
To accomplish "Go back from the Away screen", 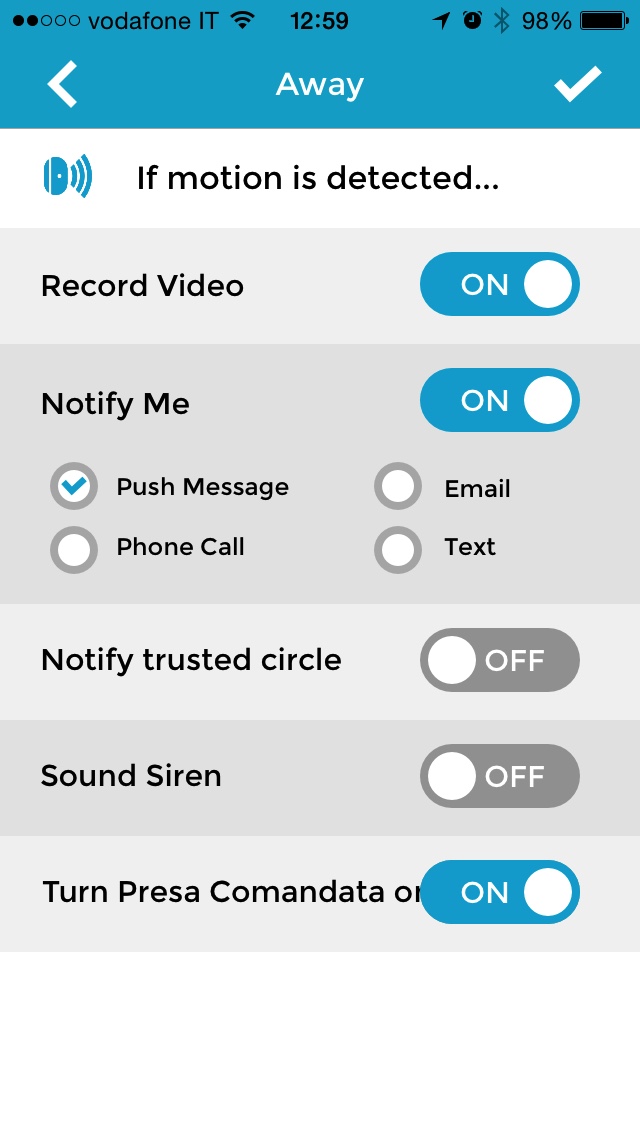I will (x=62, y=84).
